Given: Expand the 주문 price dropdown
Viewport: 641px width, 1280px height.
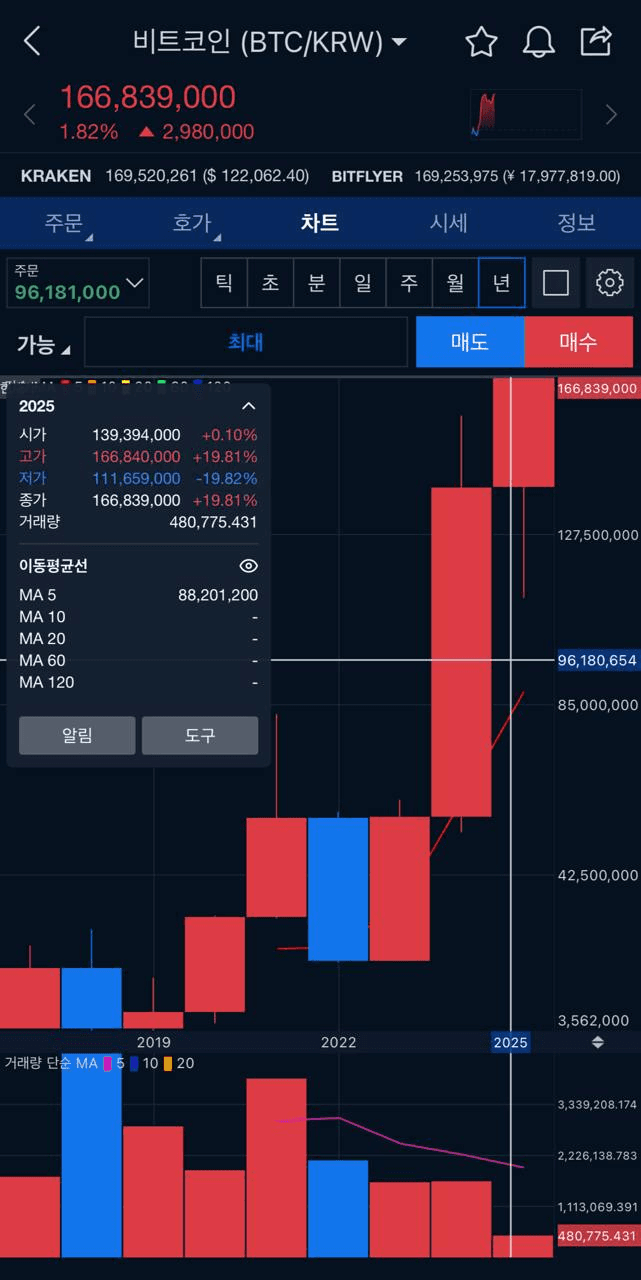Looking at the screenshot, I should point(134,283).
